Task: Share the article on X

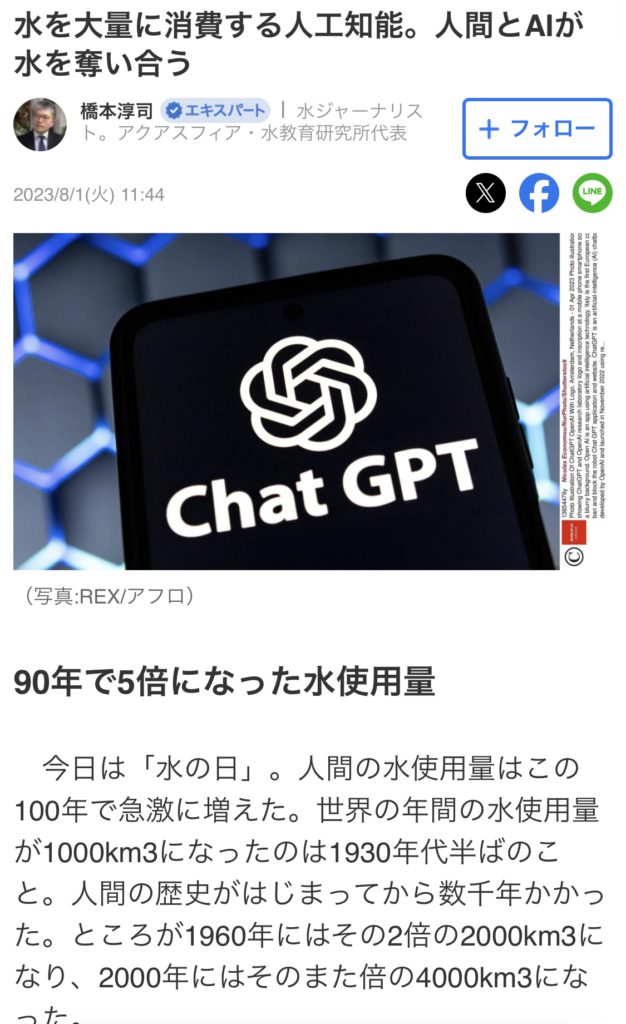Action: click(x=486, y=193)
